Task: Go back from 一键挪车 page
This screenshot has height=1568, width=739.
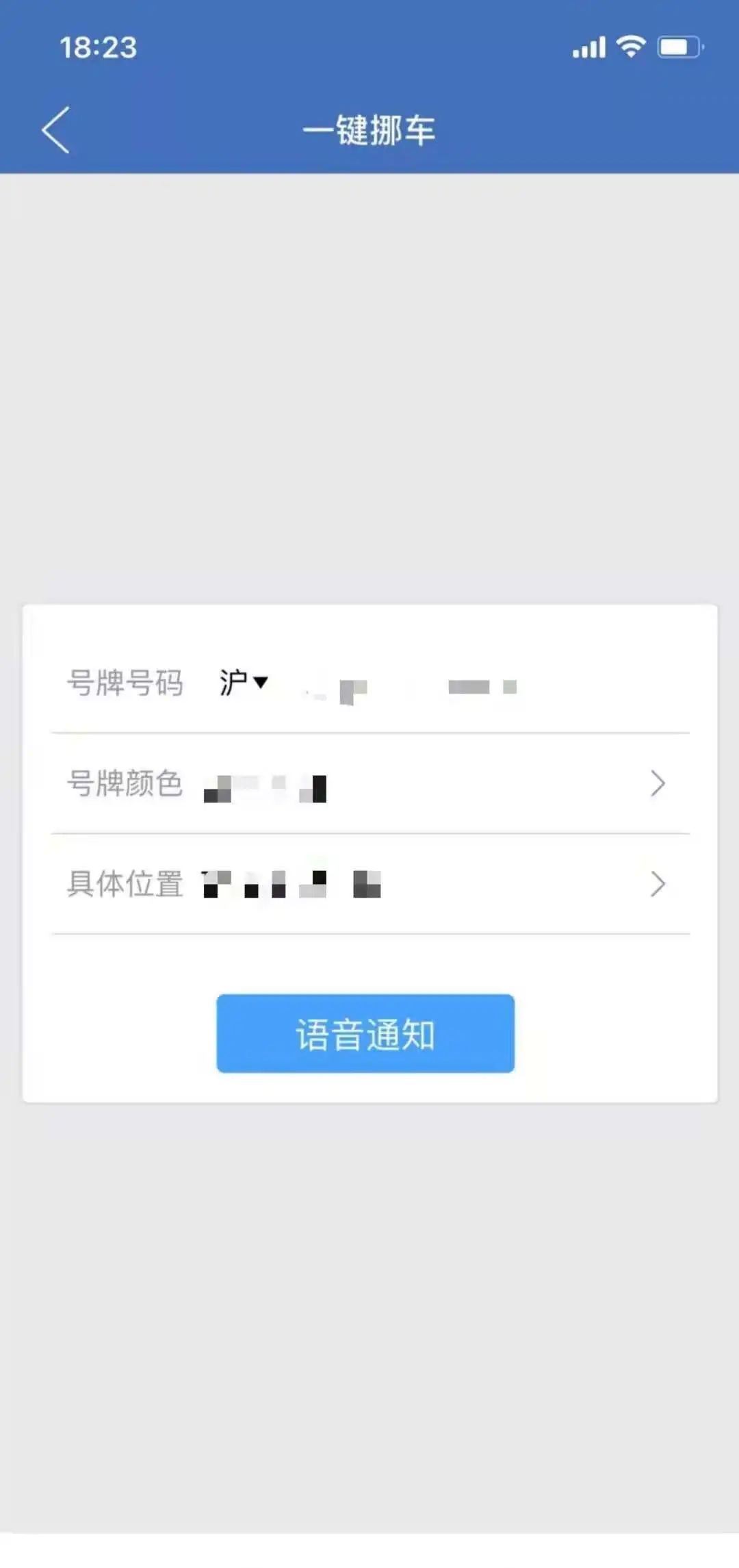Action: [56, 129]
